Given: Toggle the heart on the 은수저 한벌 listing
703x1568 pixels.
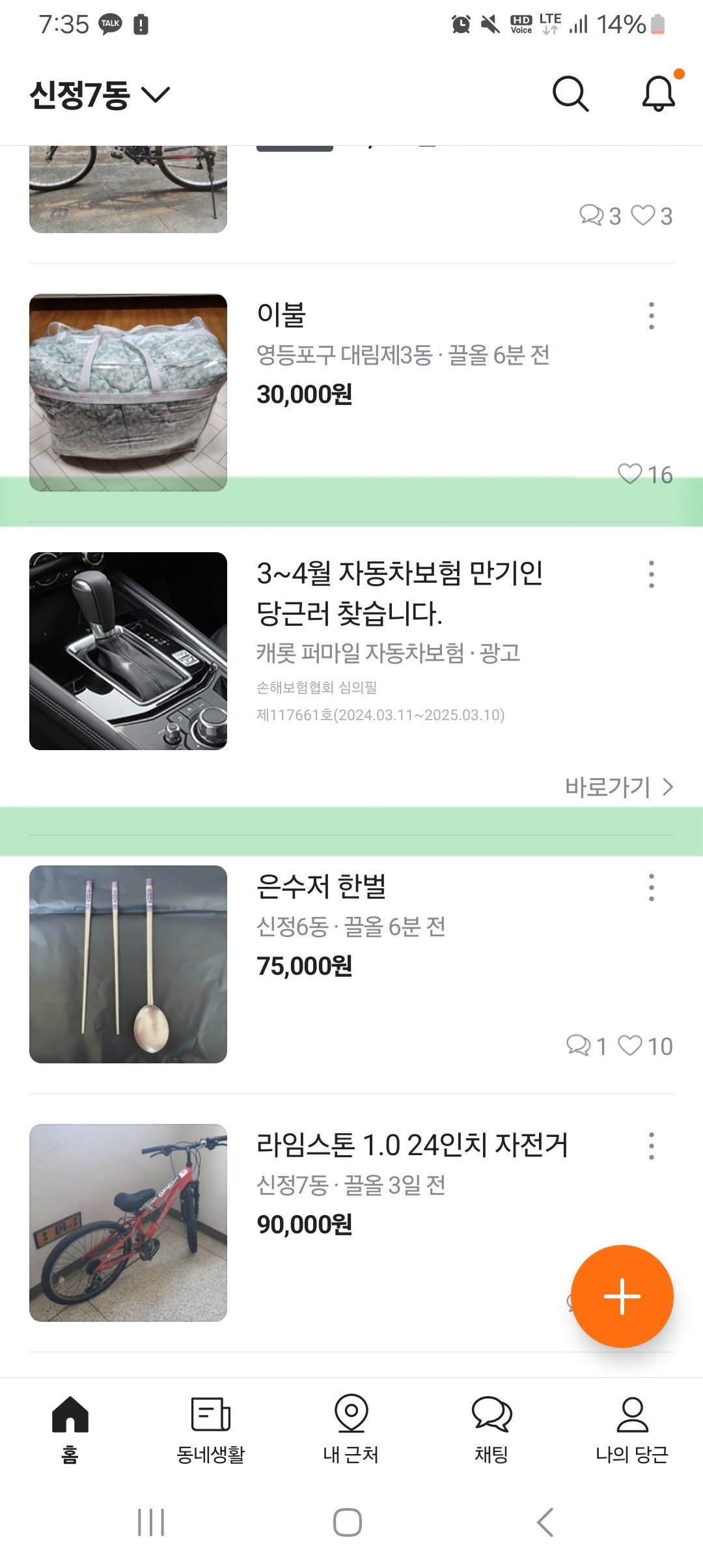Looking at the screenshot, I should pyautogui.click(x=629, y=1046).
